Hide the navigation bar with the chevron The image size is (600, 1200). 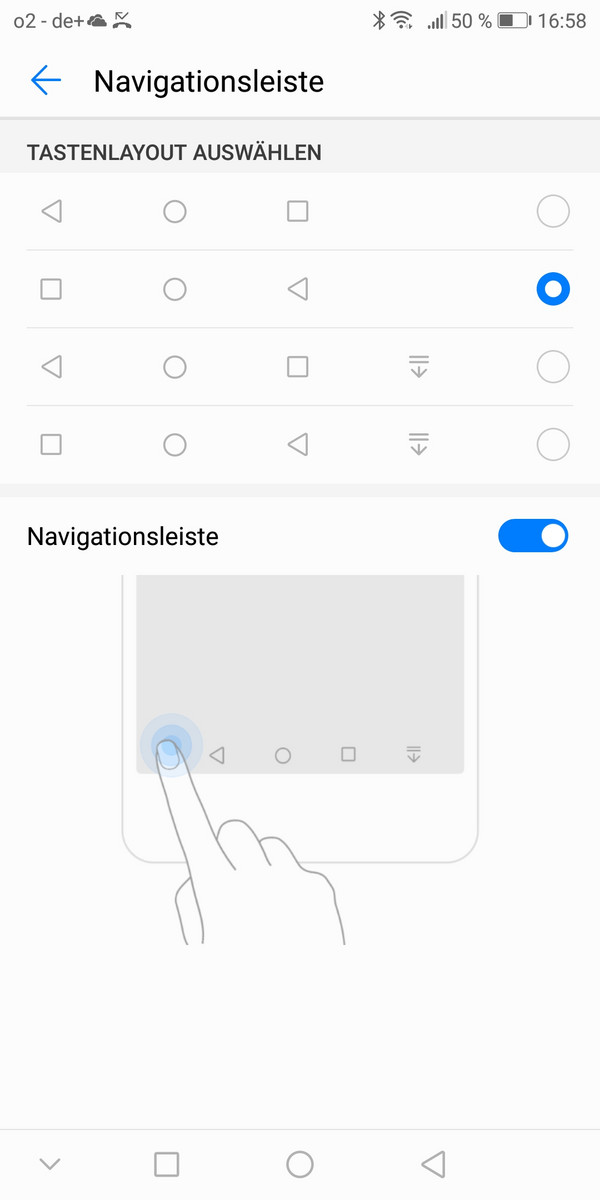tap(50, 1164)
